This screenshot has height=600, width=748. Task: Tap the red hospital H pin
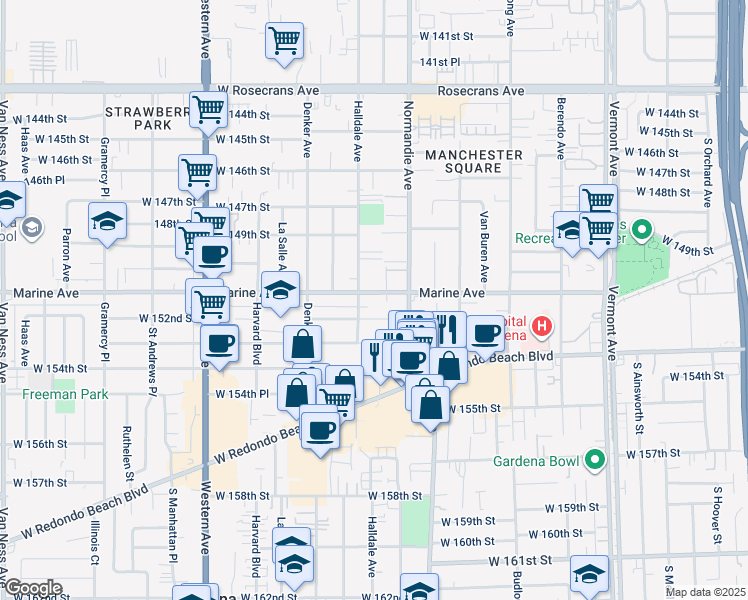tap(541, 327)
